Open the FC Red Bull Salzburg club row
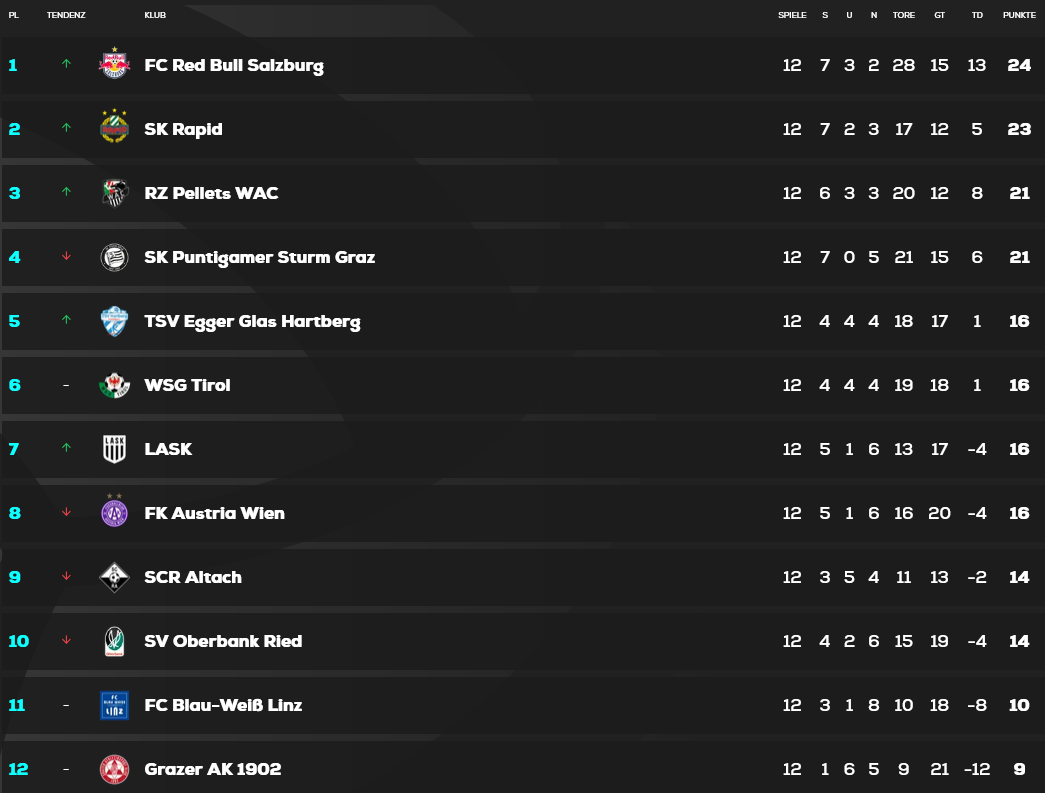This screenshot has width=1045, height=793. (x=234, y=66)
